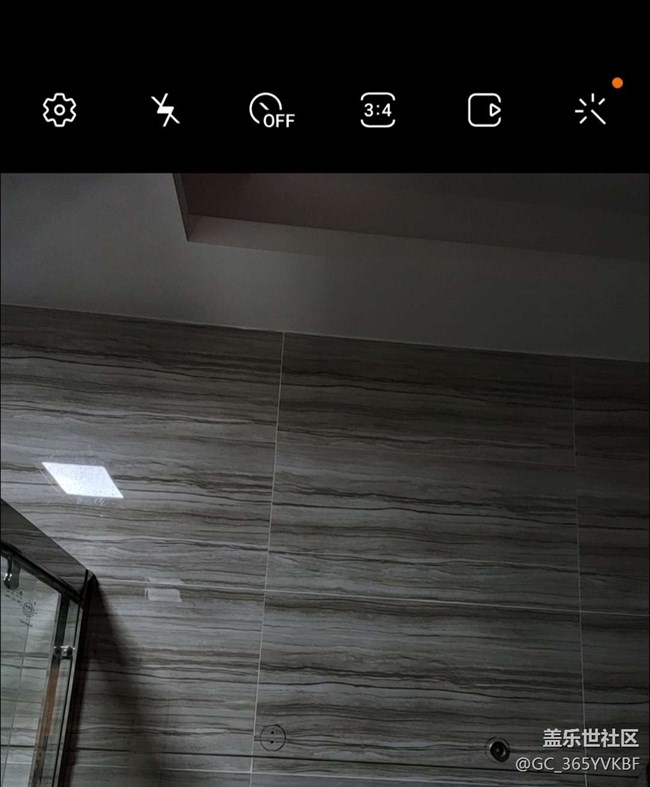Change the timer from OFF

tap(271, 111)
